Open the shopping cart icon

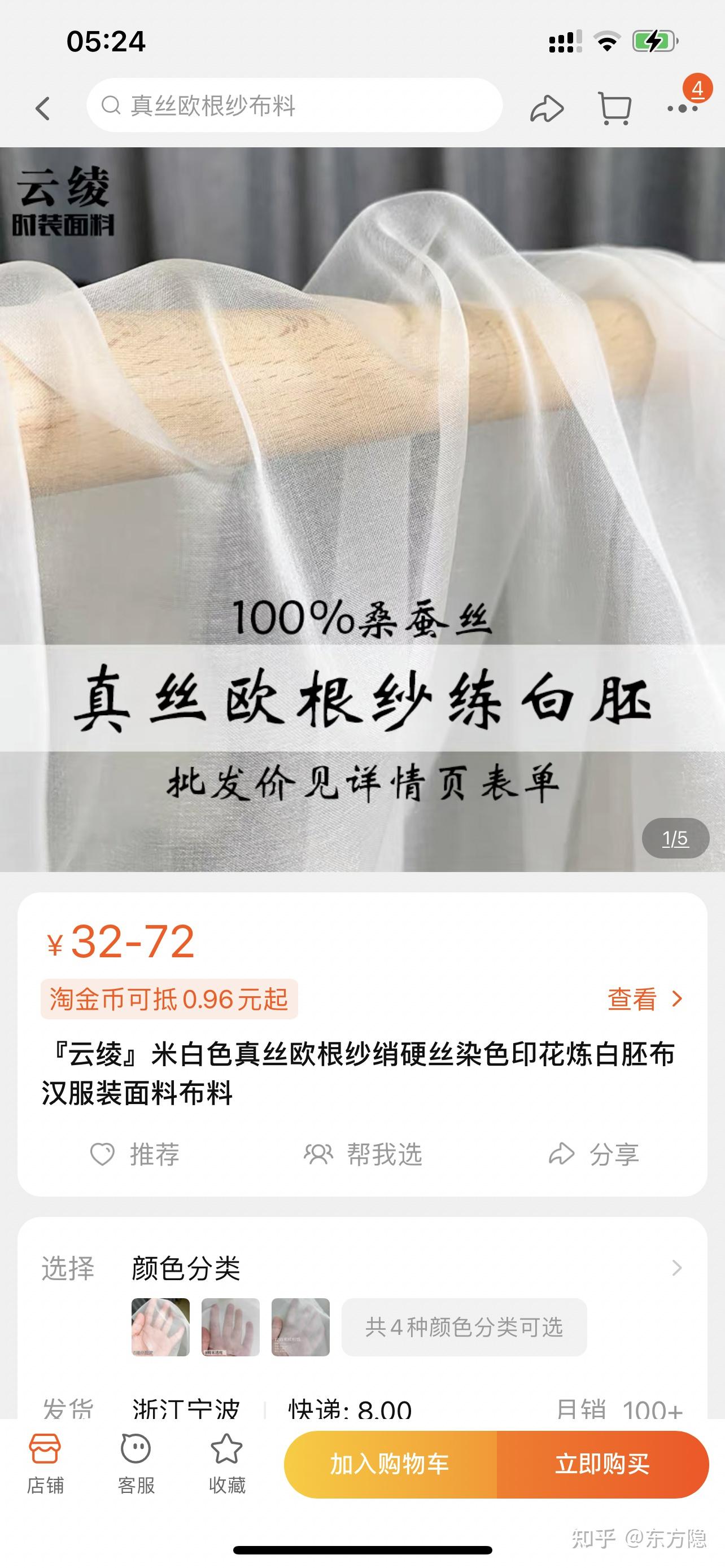pyautogui.click(x=614, y=109)
